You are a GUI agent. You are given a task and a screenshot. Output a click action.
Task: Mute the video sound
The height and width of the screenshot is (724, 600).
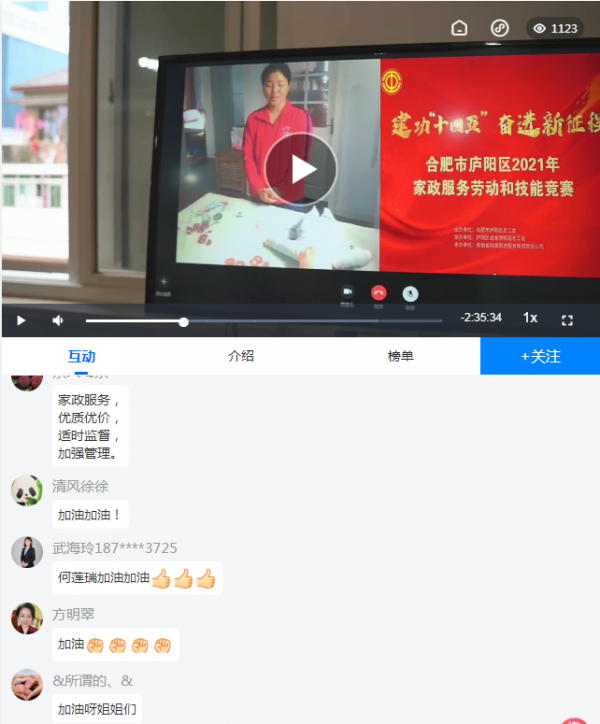(x=58, y=320)
